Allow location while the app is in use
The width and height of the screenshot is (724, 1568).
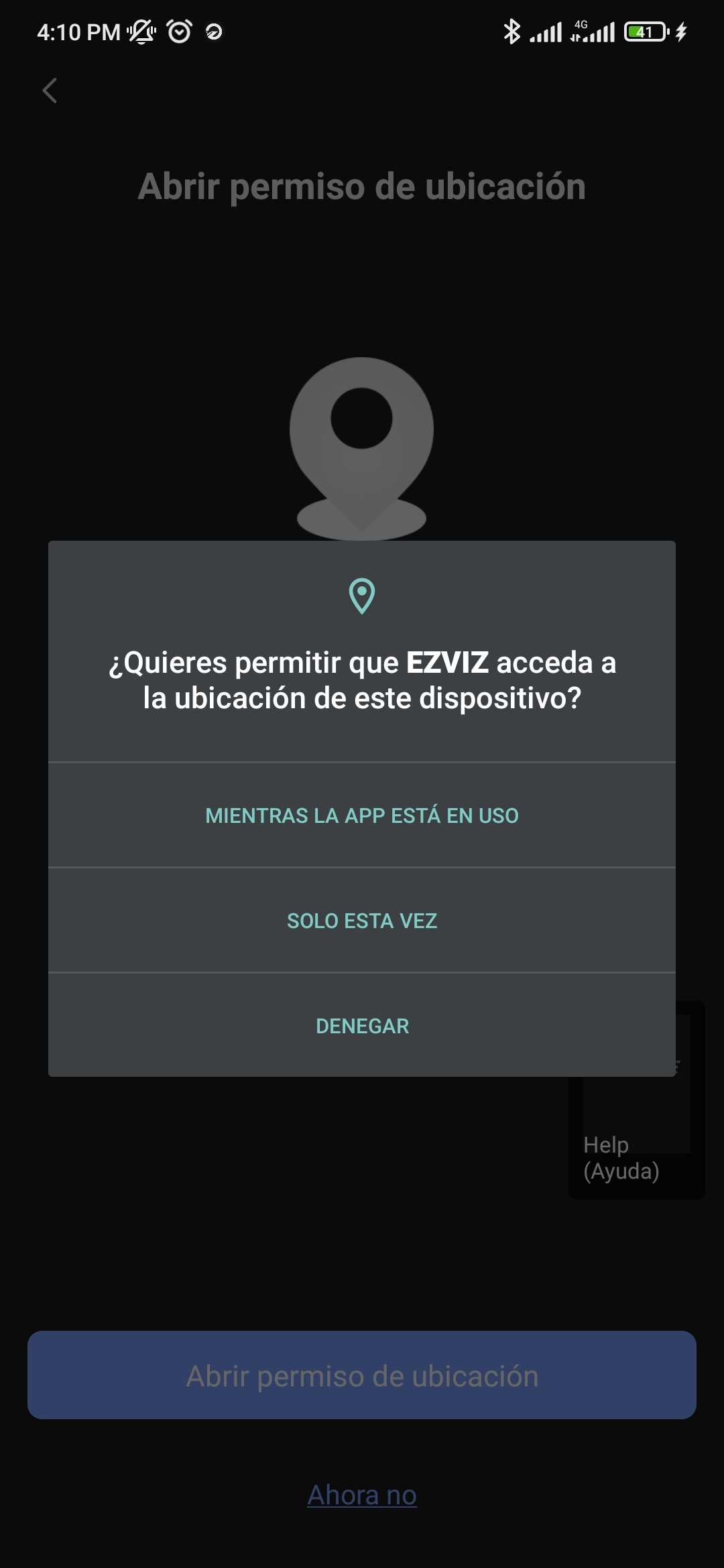click(362, 815)
